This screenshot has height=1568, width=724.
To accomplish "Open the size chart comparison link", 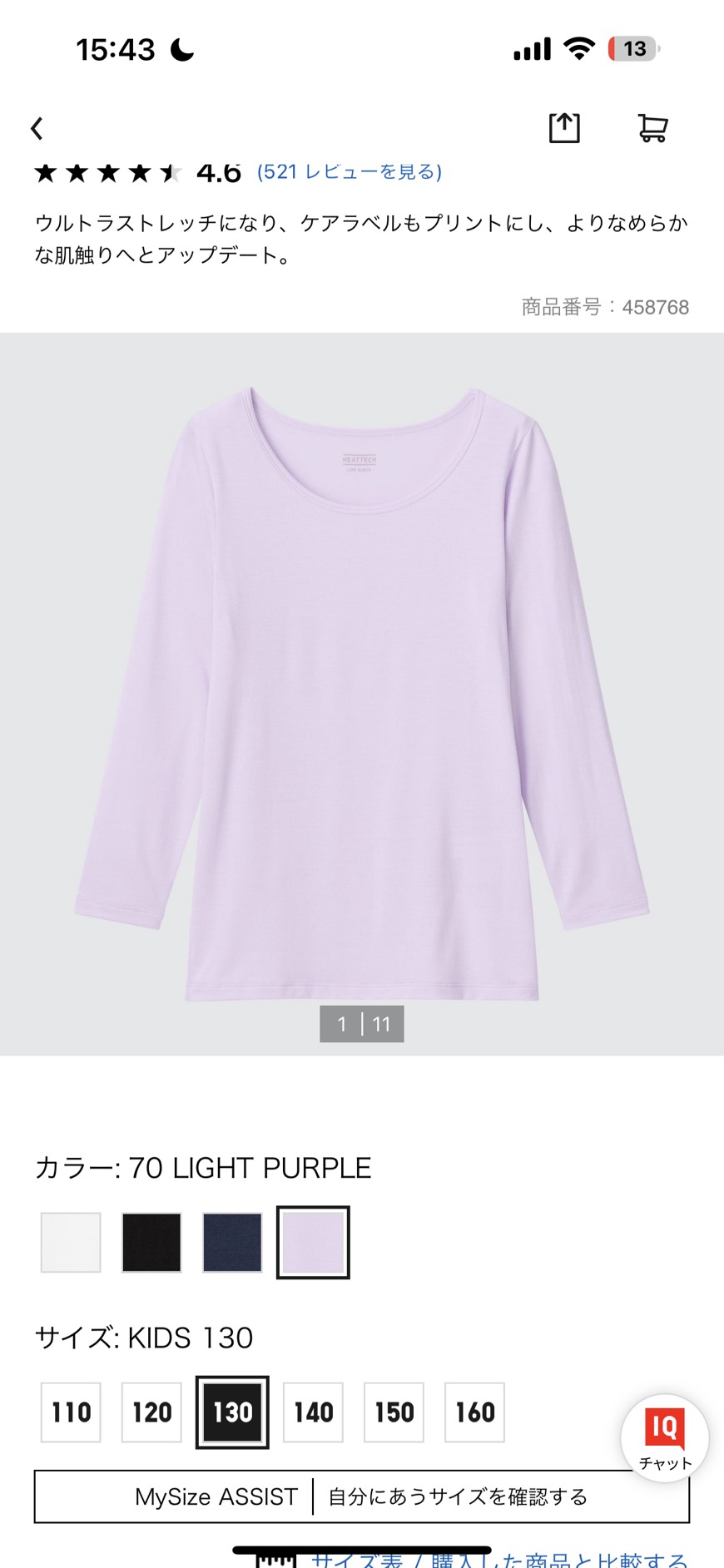I will coord(499,1559).
